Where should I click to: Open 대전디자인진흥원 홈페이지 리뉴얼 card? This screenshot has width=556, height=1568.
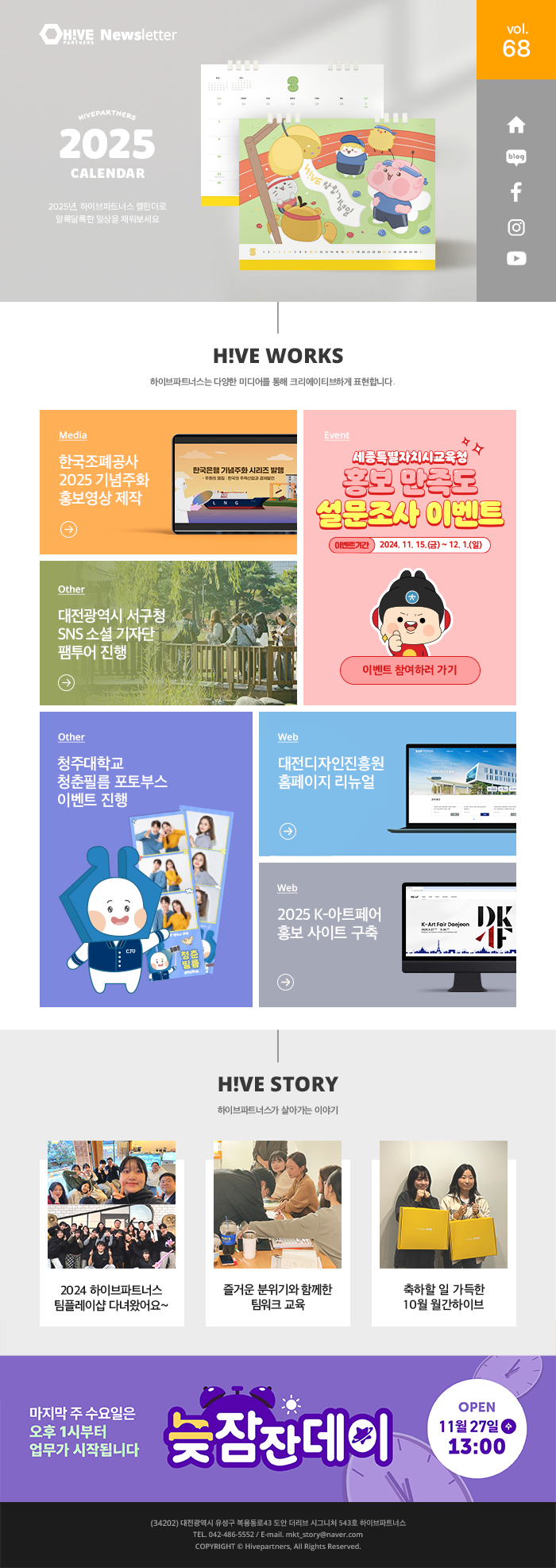388,784
